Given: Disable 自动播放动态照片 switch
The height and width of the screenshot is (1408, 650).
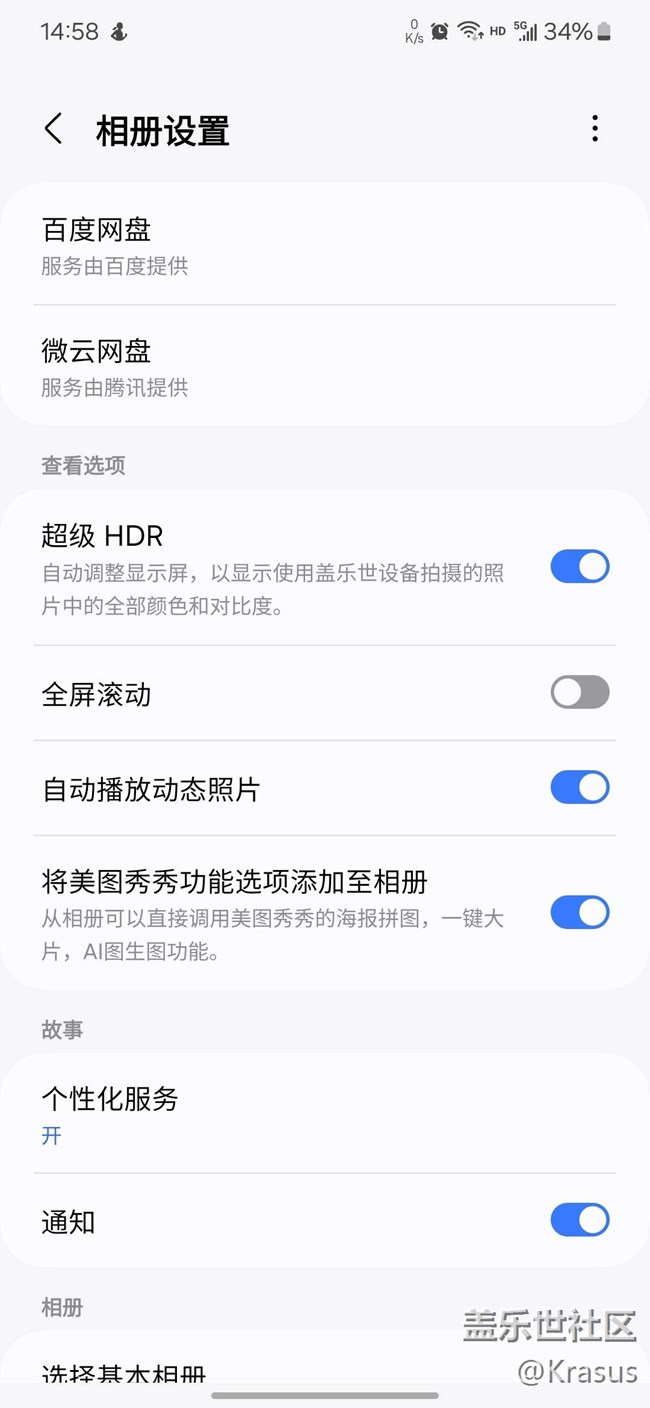Looking at the screenshot, I should [579, 788].
